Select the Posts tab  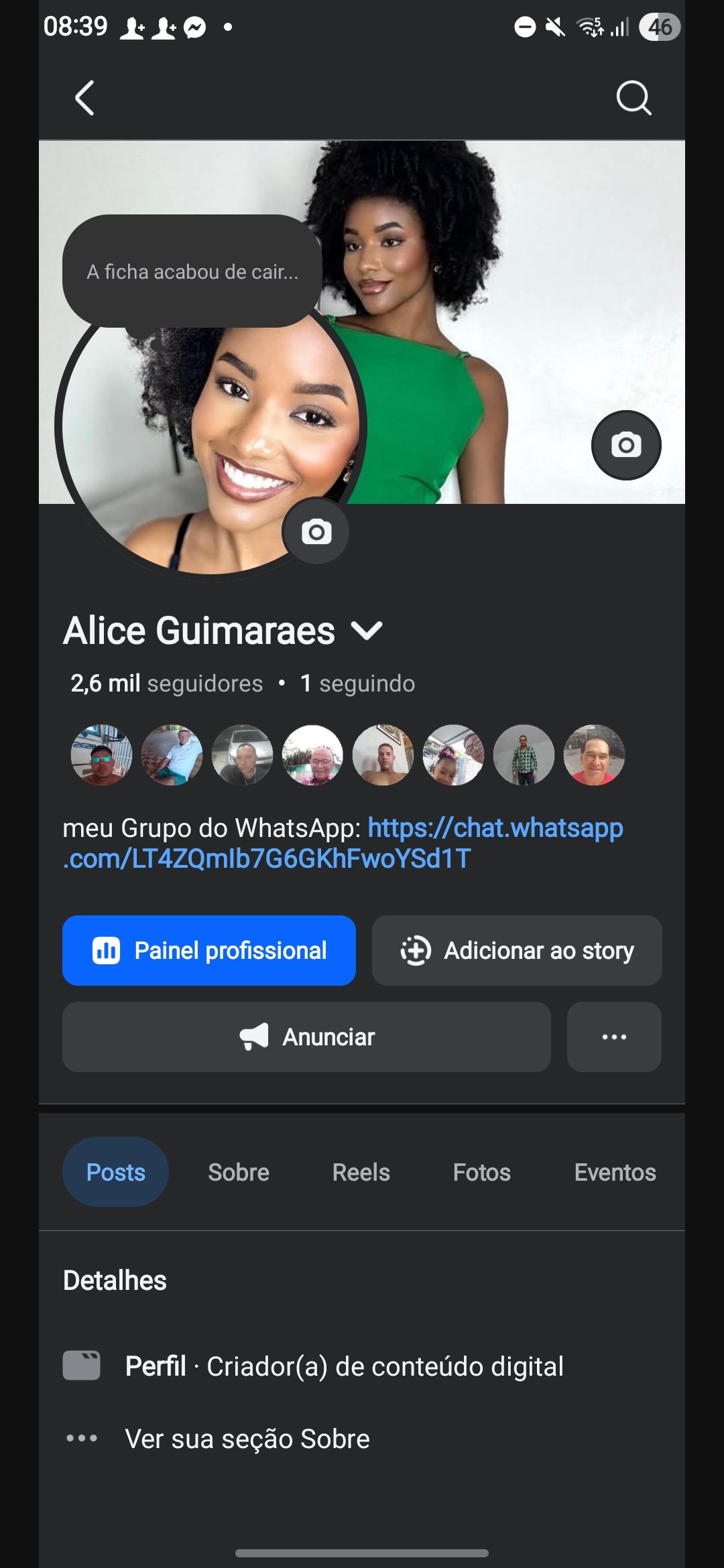[115, 1172]
